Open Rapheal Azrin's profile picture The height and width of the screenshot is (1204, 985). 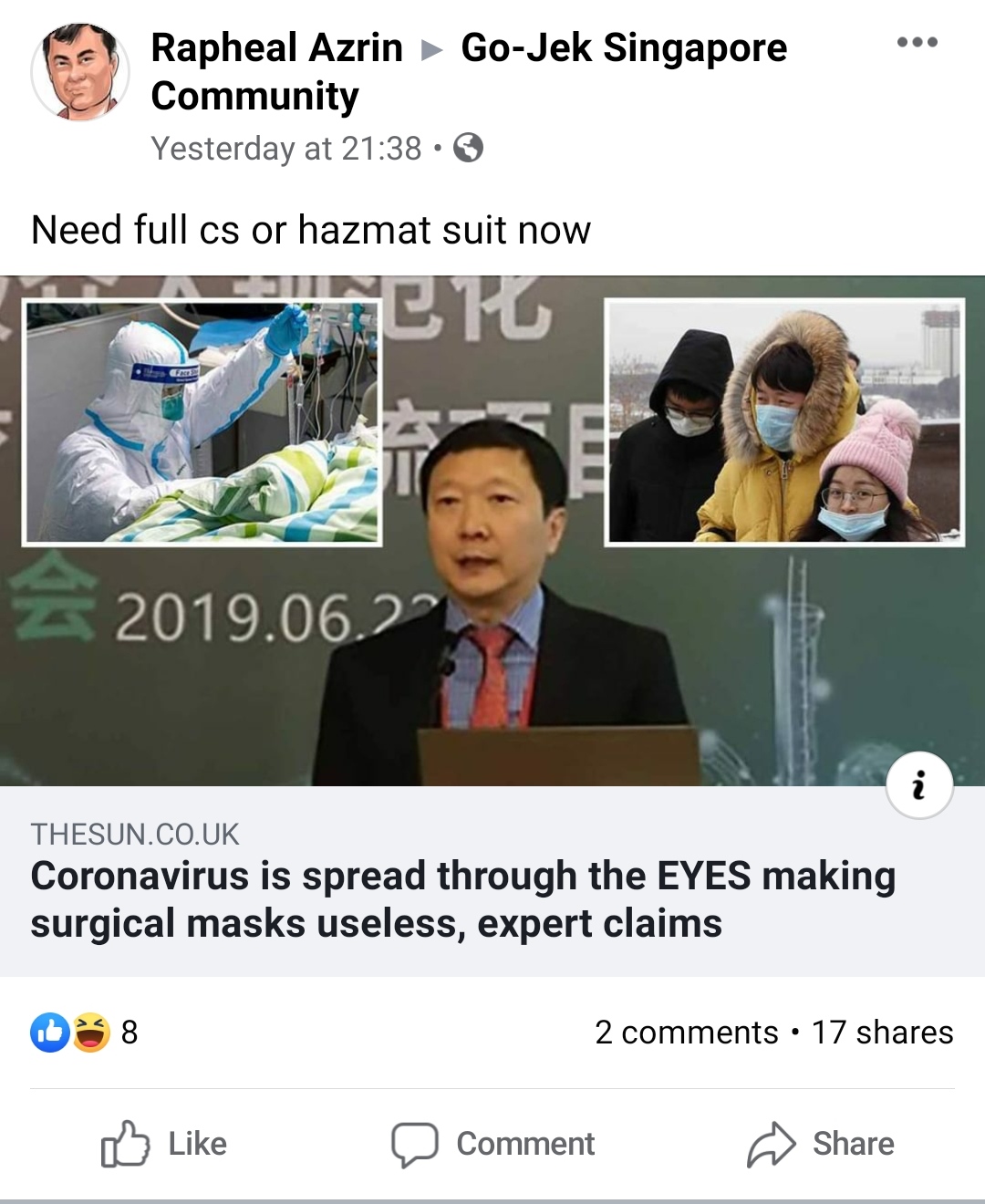pyautogui.click(x=80, y=73)
